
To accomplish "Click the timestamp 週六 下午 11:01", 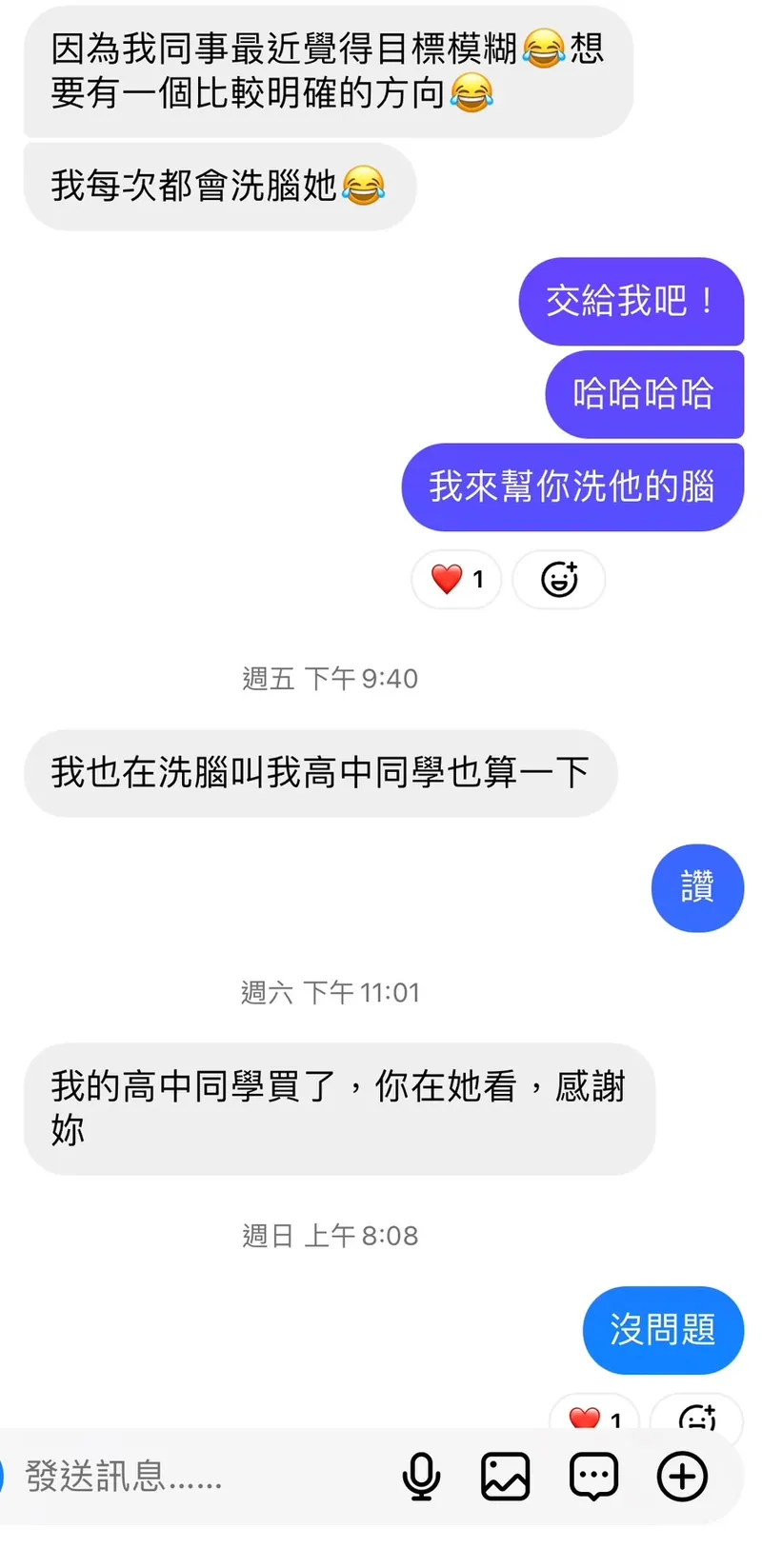I will click(329, 992).
